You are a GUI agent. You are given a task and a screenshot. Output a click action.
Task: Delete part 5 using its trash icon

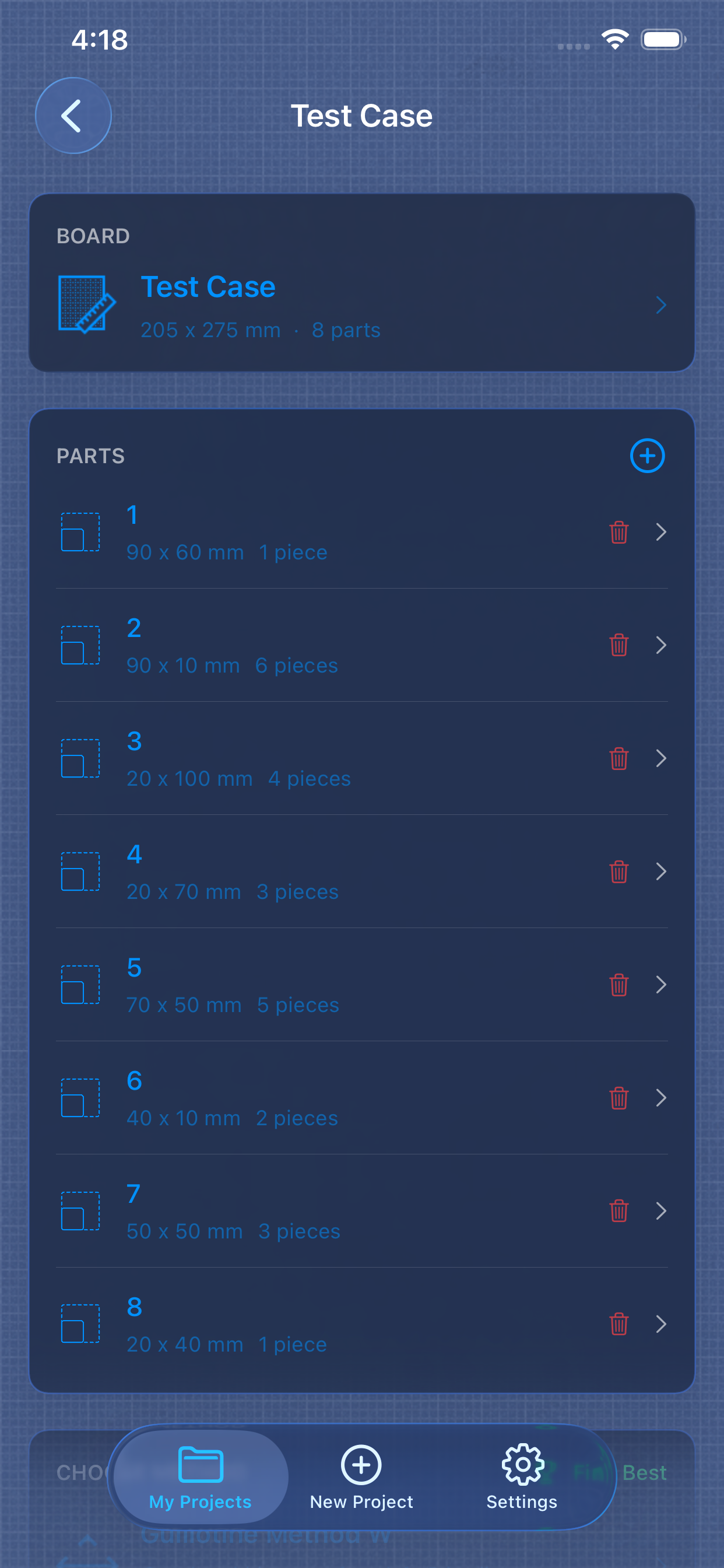click(x=618, y=984)
